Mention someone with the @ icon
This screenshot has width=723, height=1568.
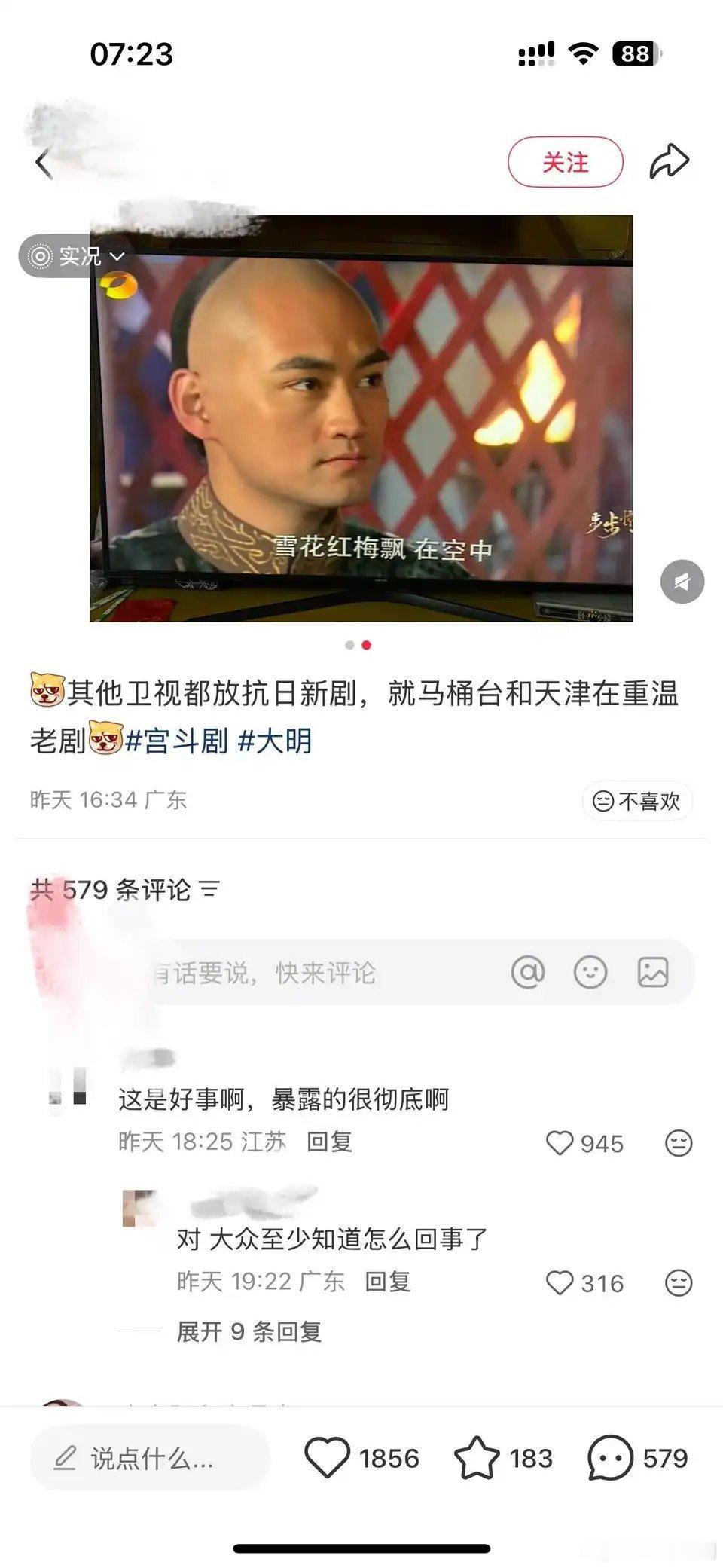(528, 972)
